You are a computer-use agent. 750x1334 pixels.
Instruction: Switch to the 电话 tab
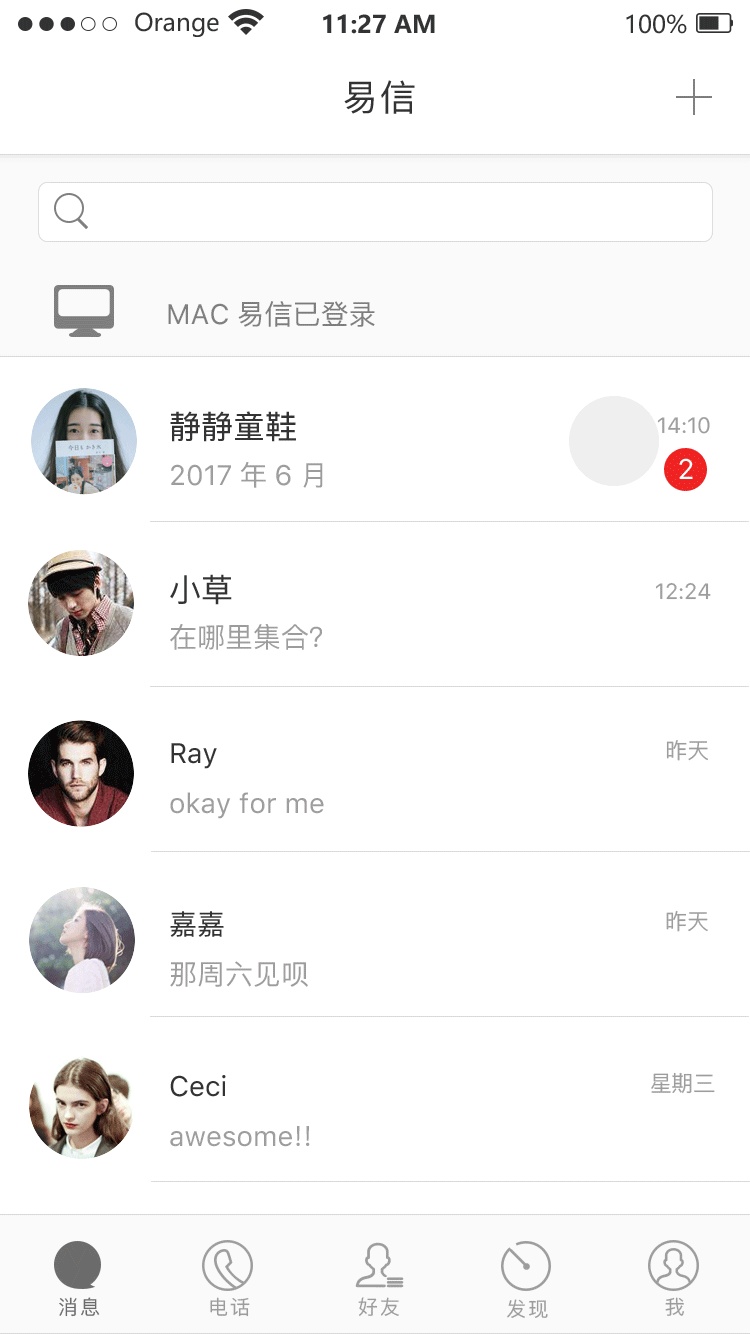click(228, 1278)
